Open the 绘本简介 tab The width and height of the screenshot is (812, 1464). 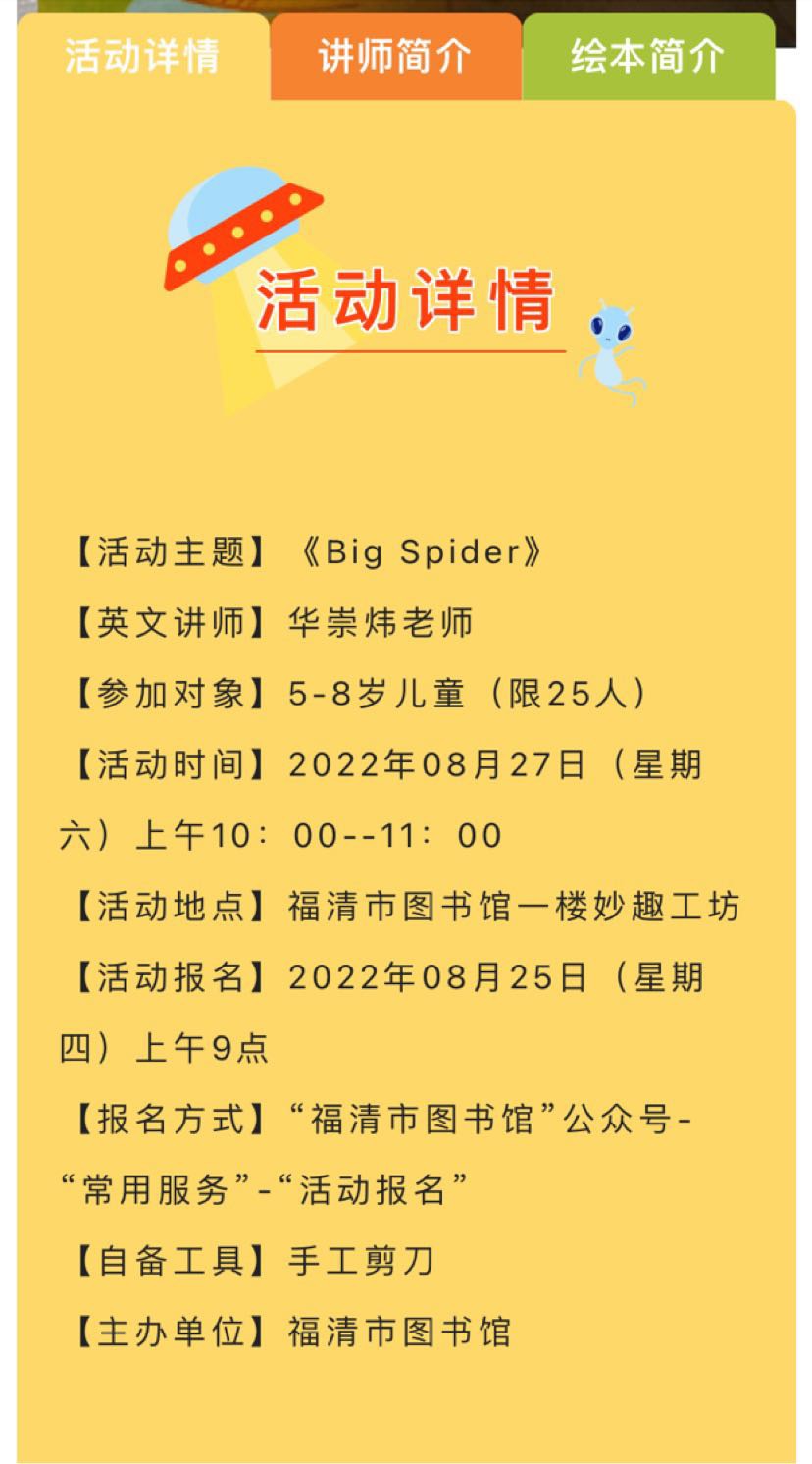pos(648,56)
